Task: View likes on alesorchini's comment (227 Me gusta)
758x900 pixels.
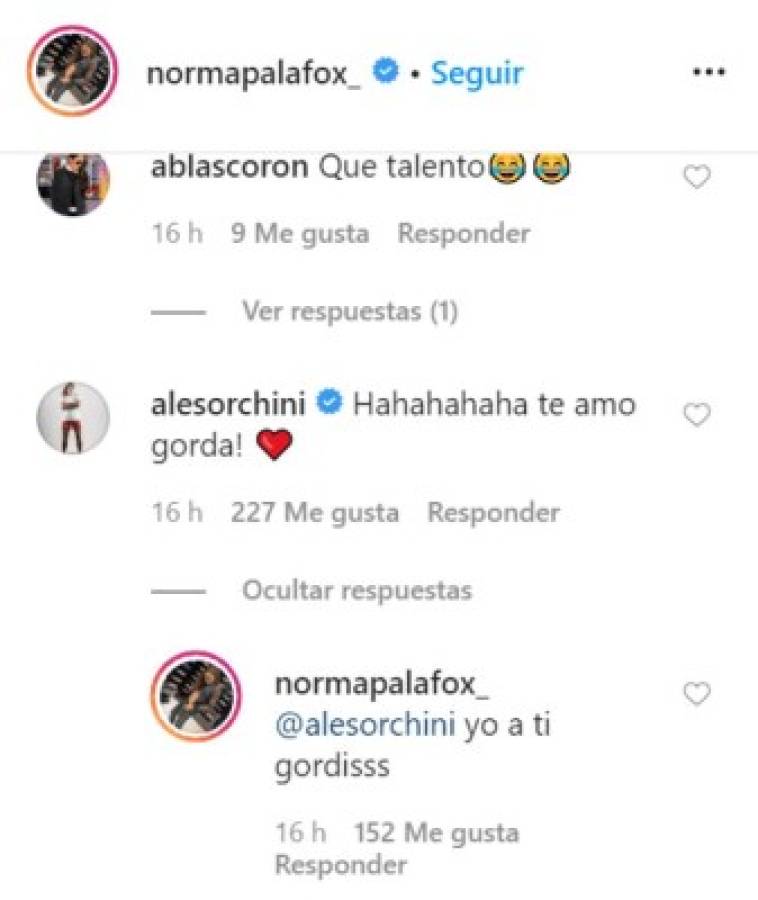Action: click(314, 513)
